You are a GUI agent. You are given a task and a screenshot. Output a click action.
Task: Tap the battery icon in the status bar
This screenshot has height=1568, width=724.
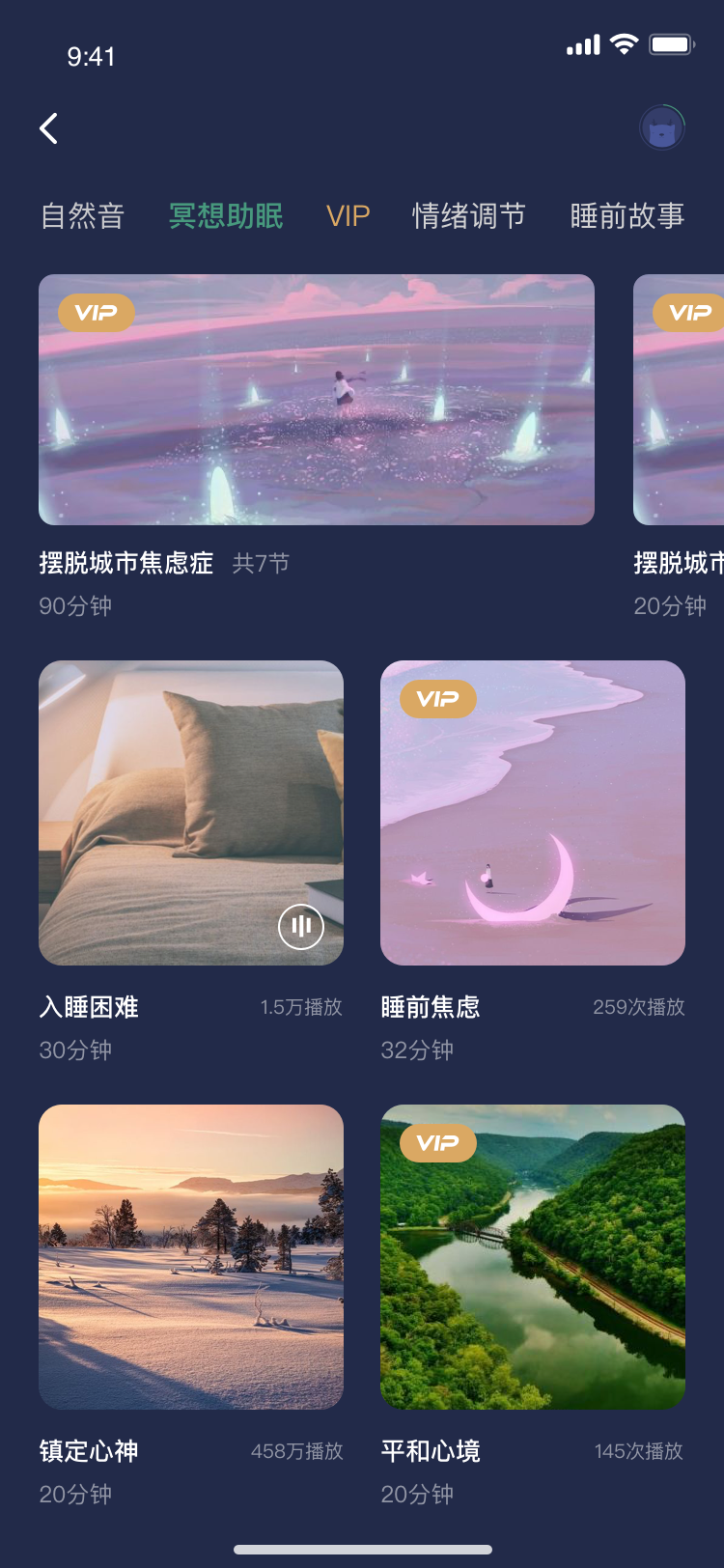669,43
